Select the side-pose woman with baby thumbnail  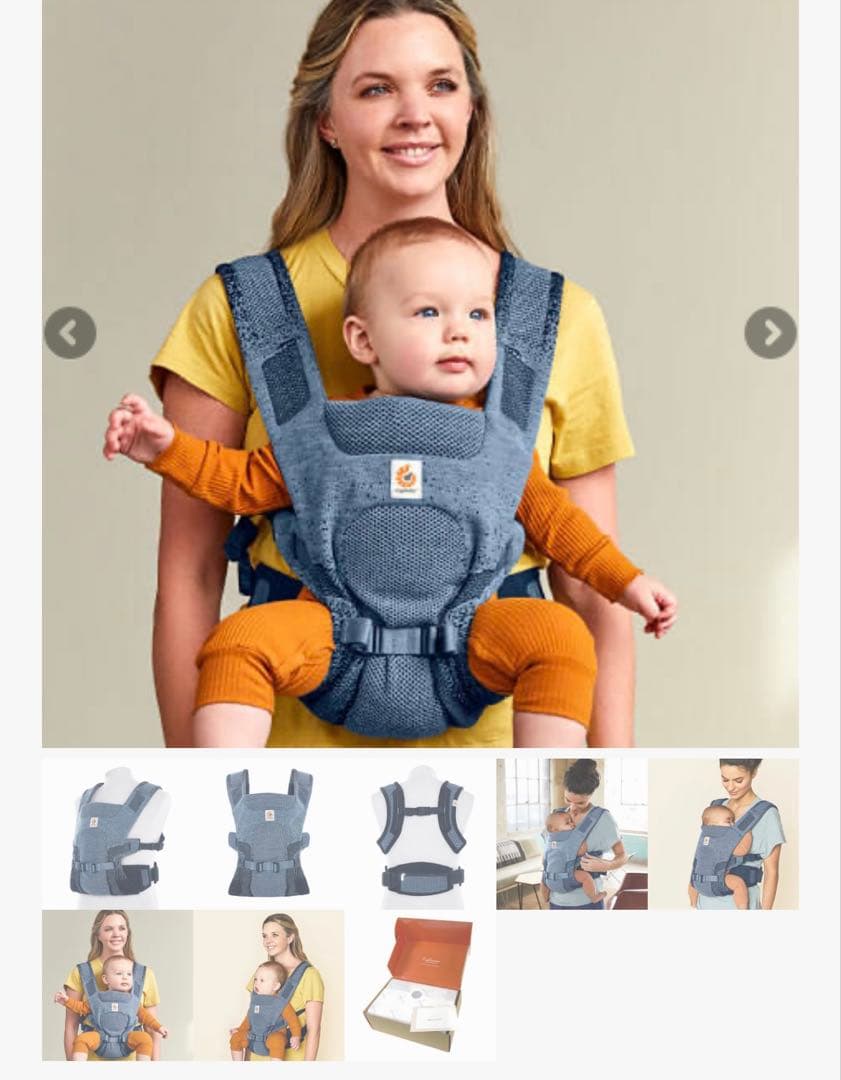tap(269, 985)
